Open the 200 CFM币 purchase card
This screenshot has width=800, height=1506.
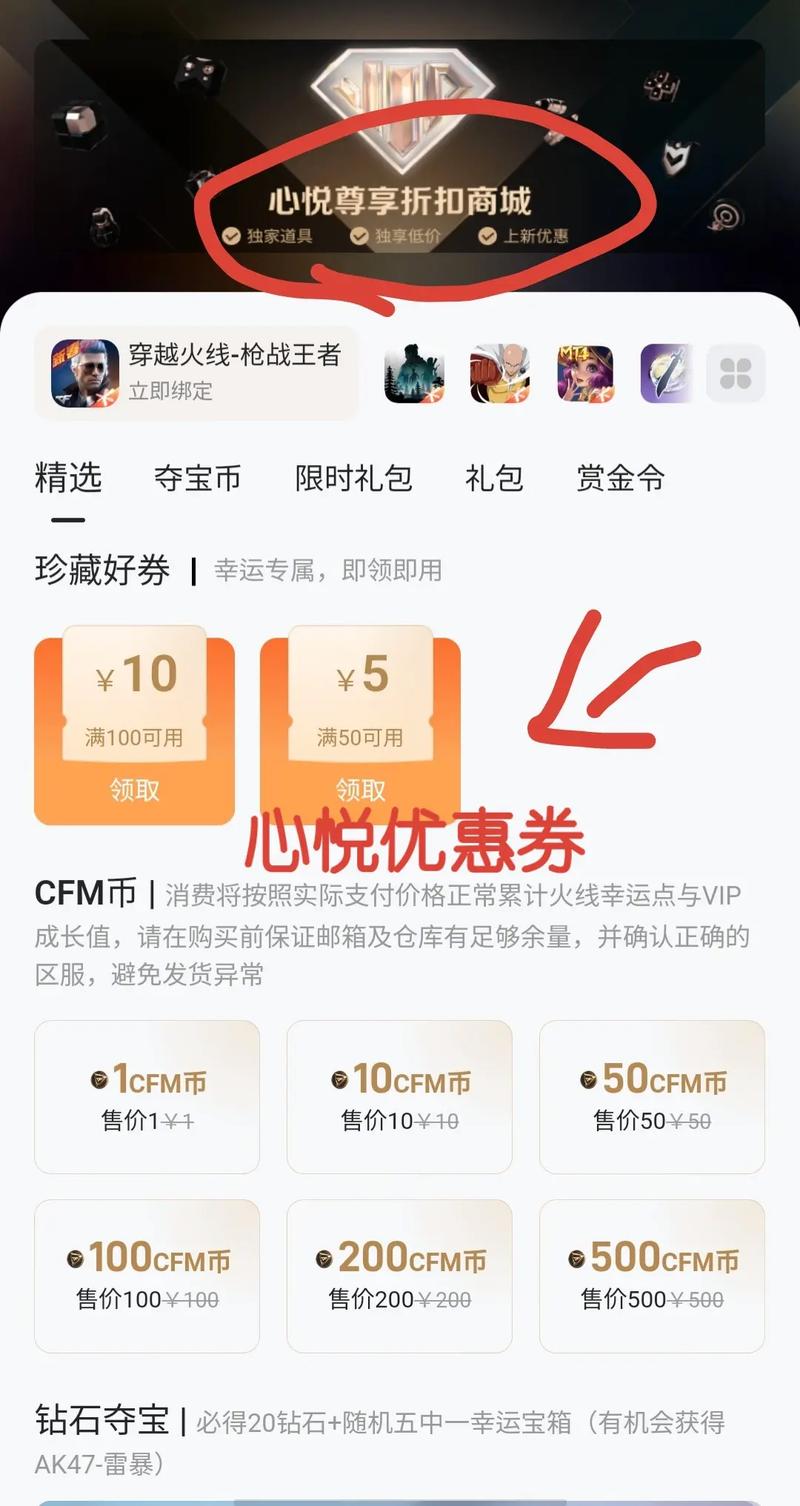point(399,1275)
